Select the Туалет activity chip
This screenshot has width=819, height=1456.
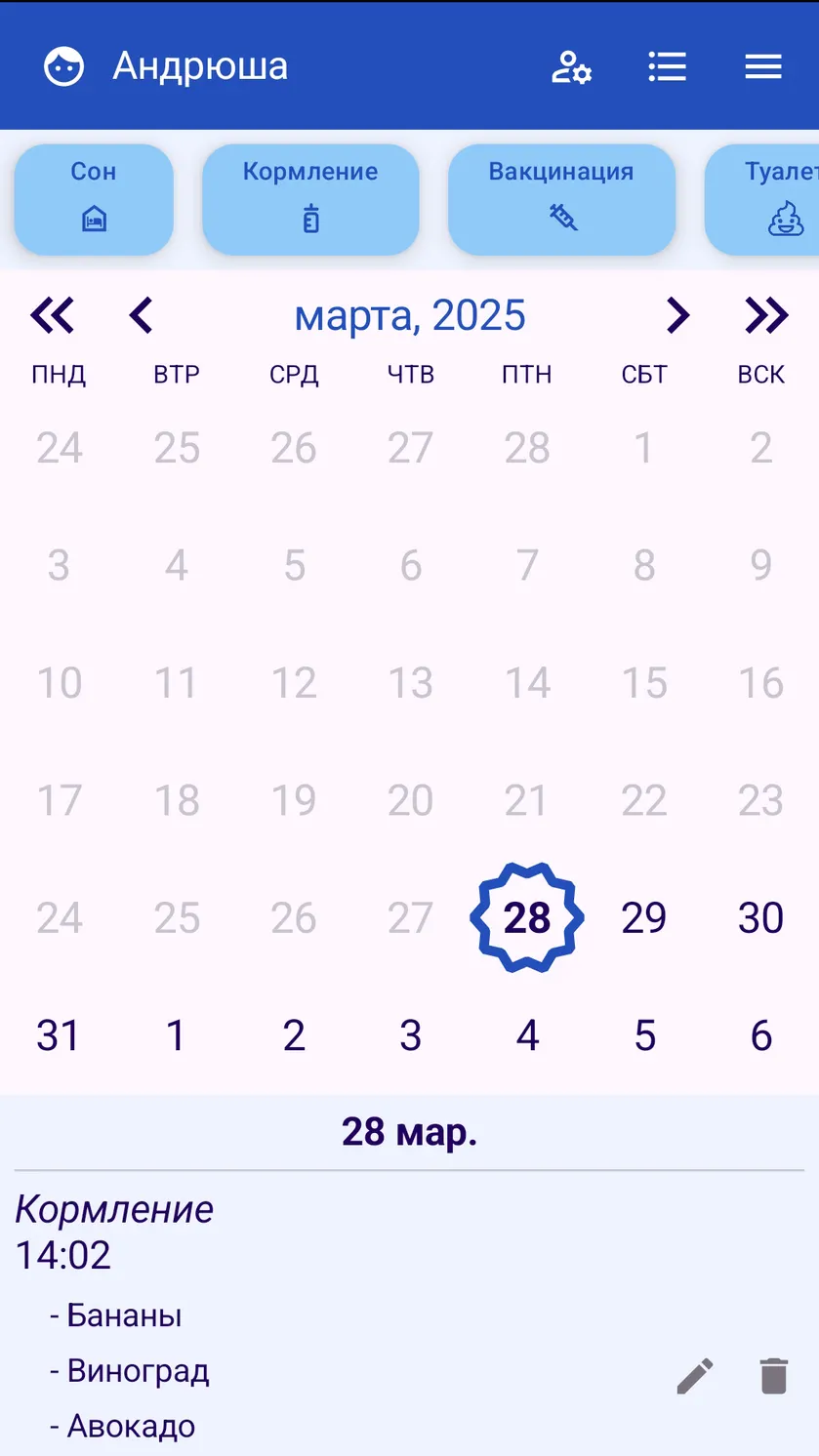[x=762, y=200]
